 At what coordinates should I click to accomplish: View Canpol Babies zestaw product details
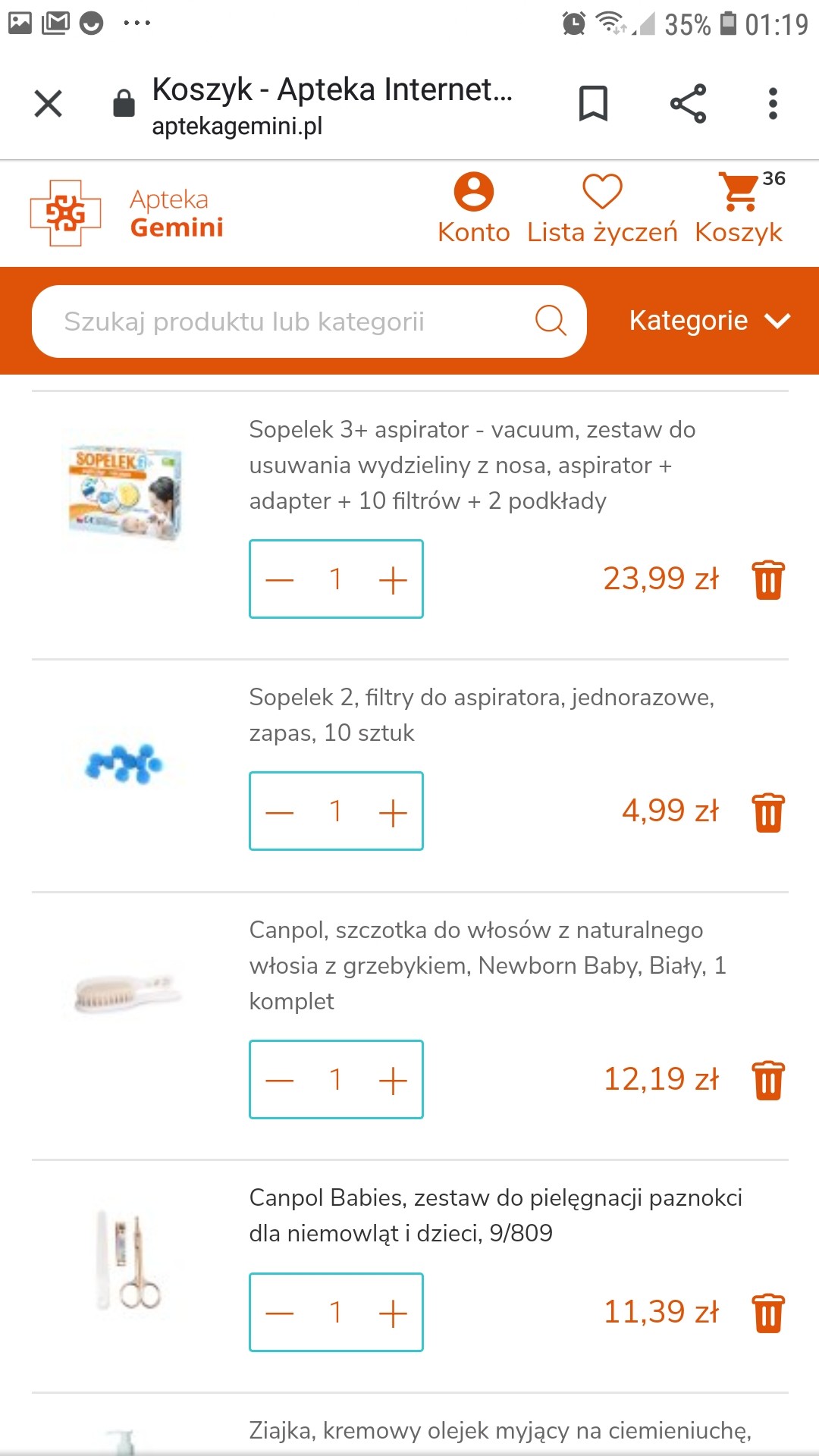point(495,1215)
